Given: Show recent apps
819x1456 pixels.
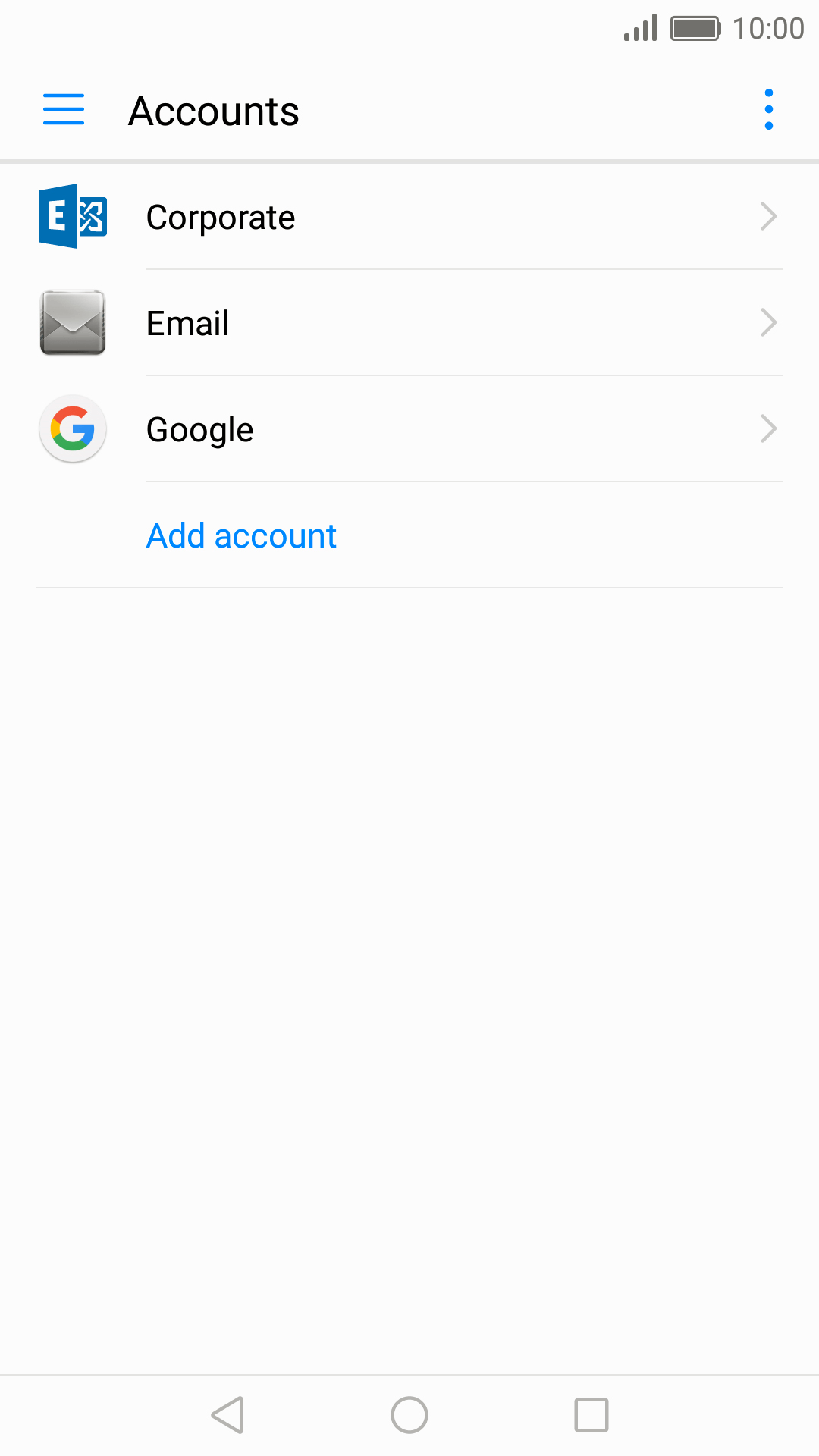Looking at the screenshot, I should coord(591,1415).
